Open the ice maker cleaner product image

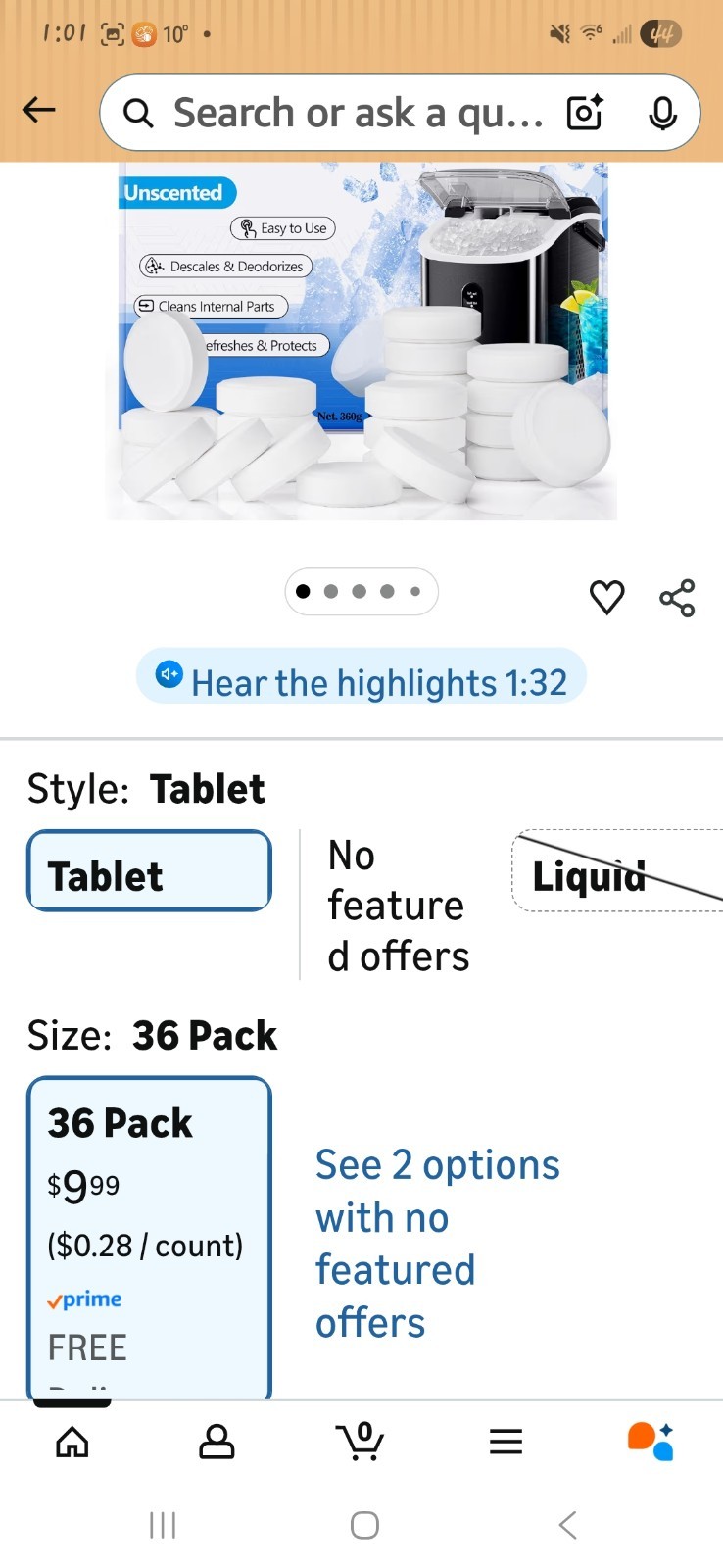(x=361, y=341)
